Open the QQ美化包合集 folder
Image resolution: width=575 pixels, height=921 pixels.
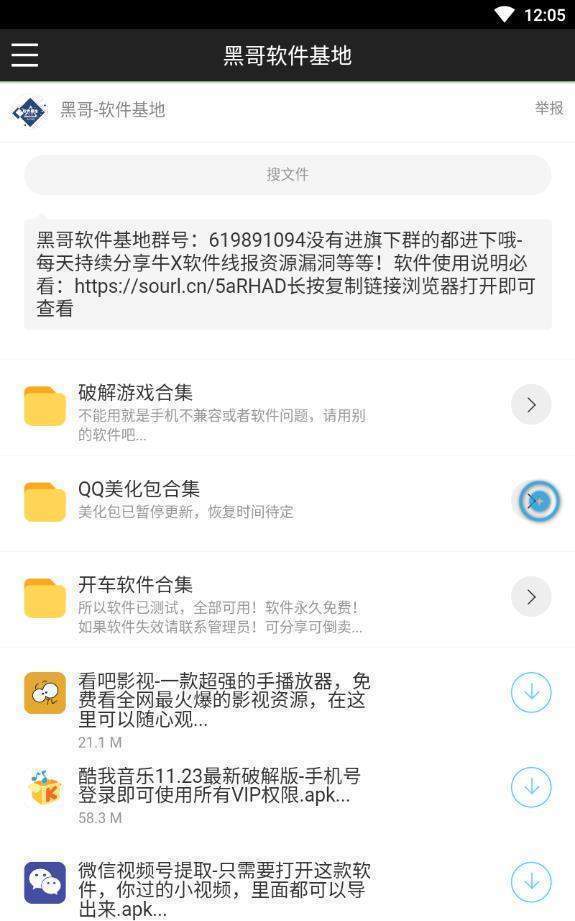point(287,503)
